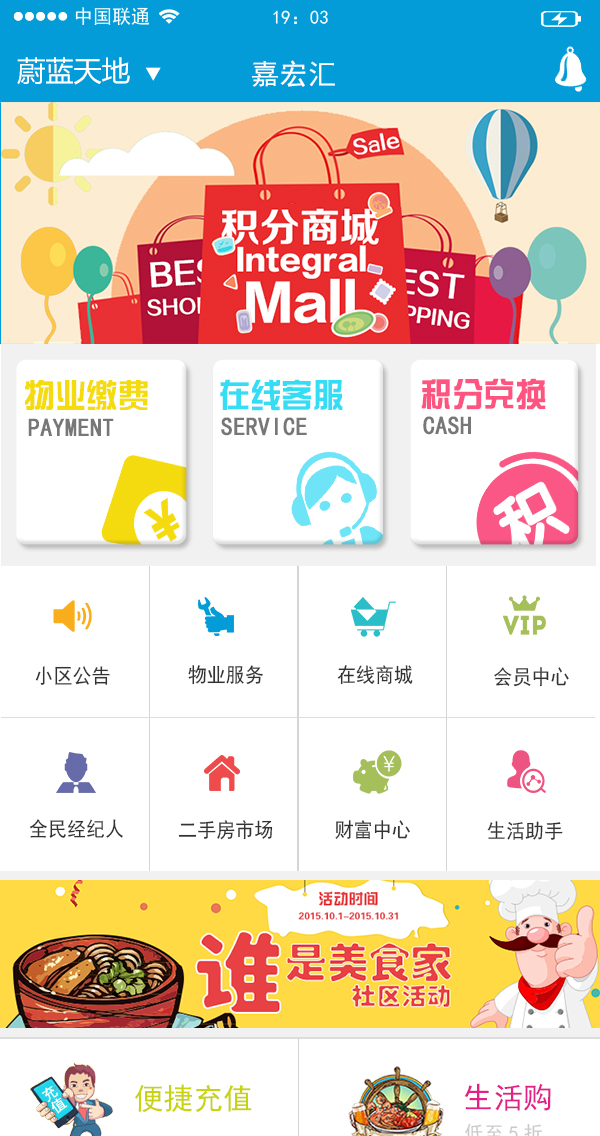The image size is (600, 1136).
Task: Expand the 蔚蓝天地 community dropdown
Action: (x=88, y=72)
